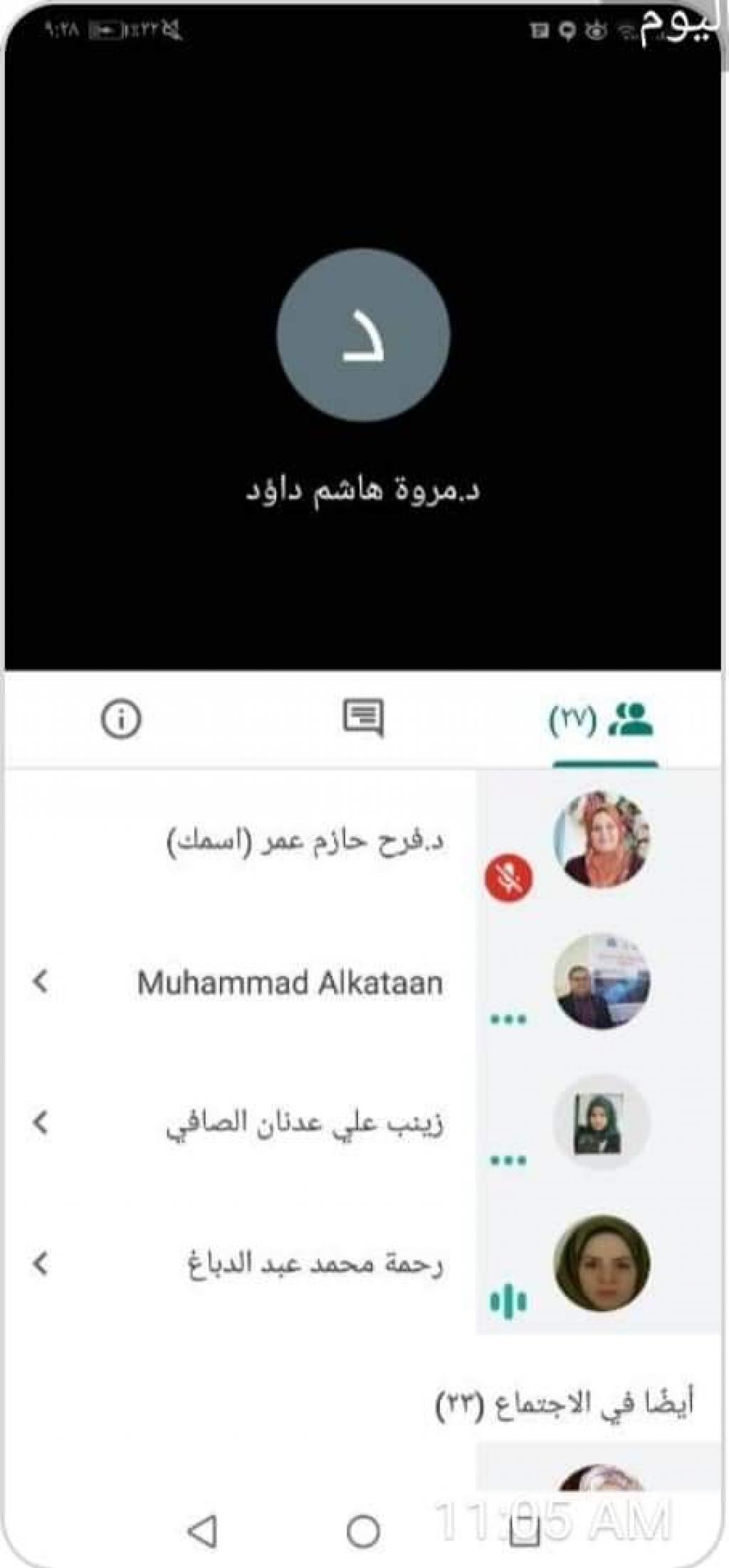Go to the home screen

363,1530
